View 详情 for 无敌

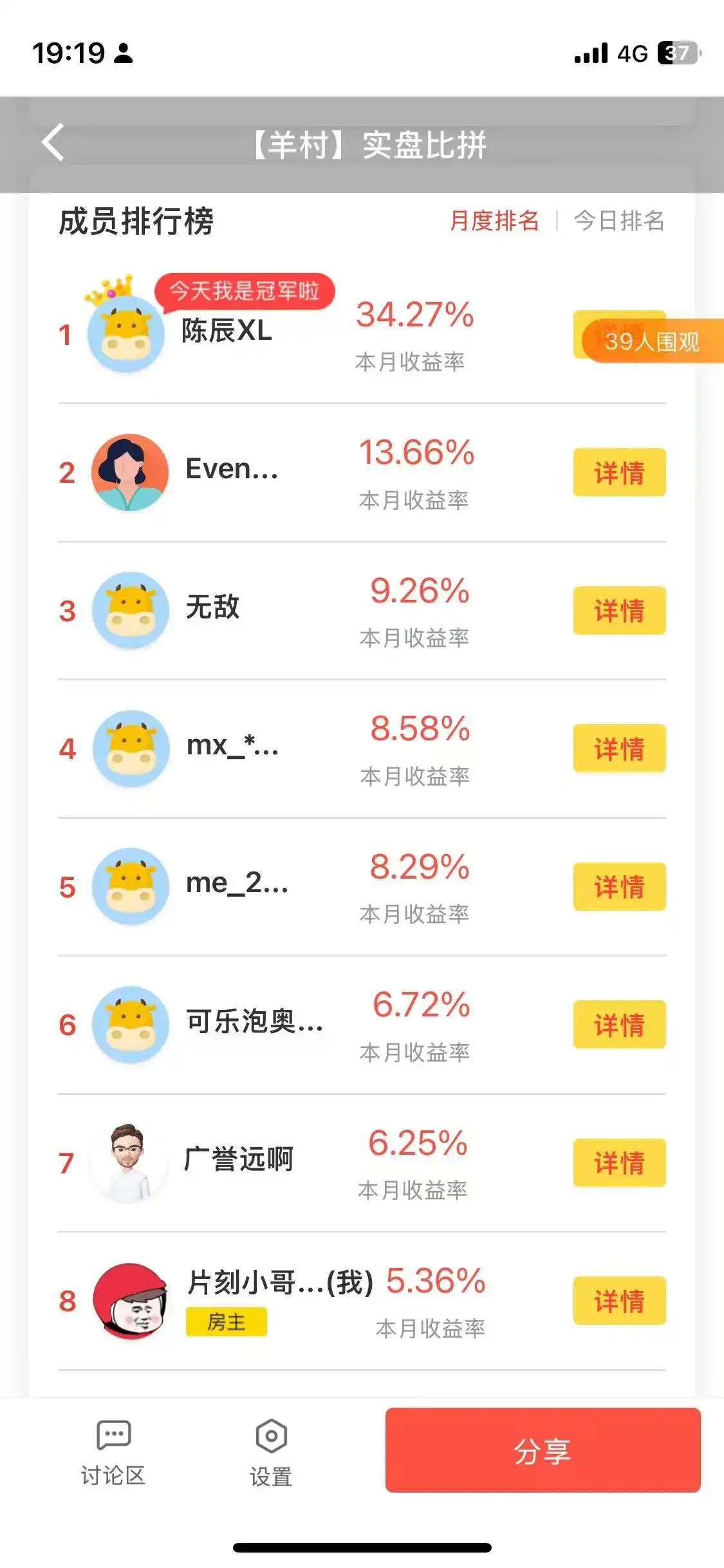619,610
